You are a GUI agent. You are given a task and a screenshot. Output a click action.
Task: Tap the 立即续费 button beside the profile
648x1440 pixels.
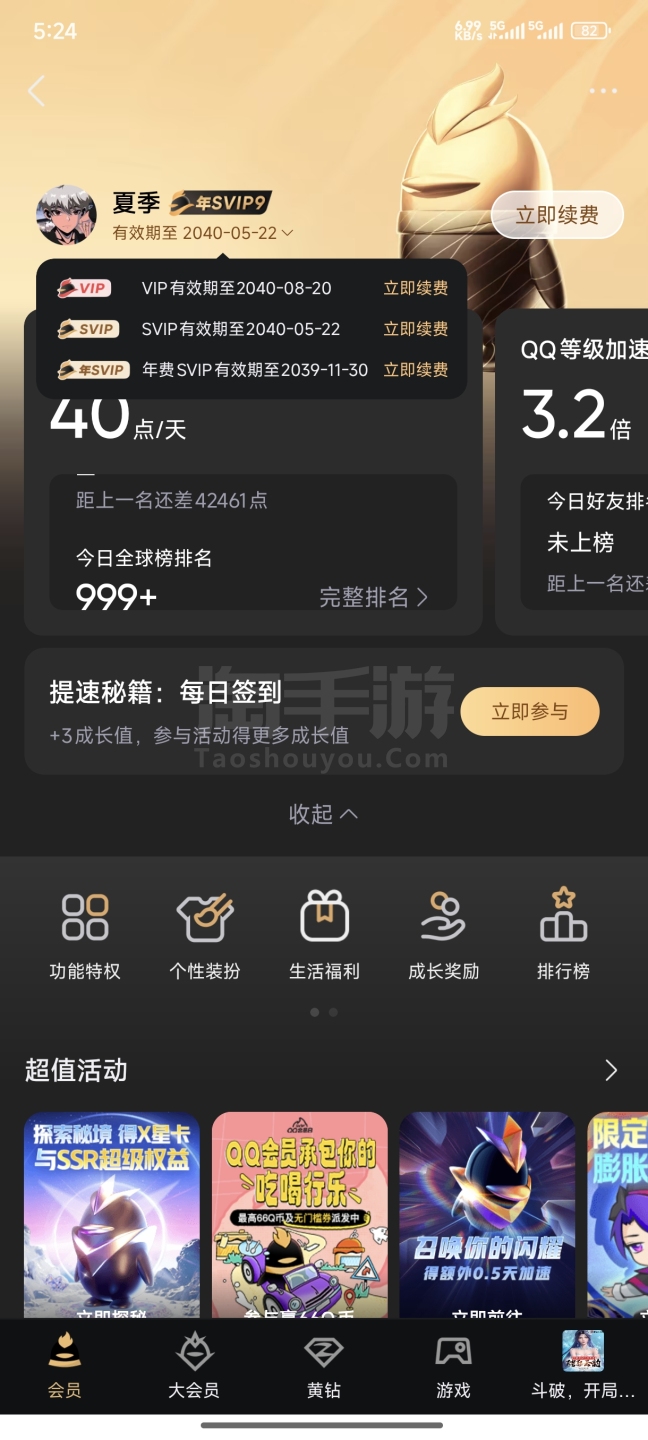coord(557,215)
